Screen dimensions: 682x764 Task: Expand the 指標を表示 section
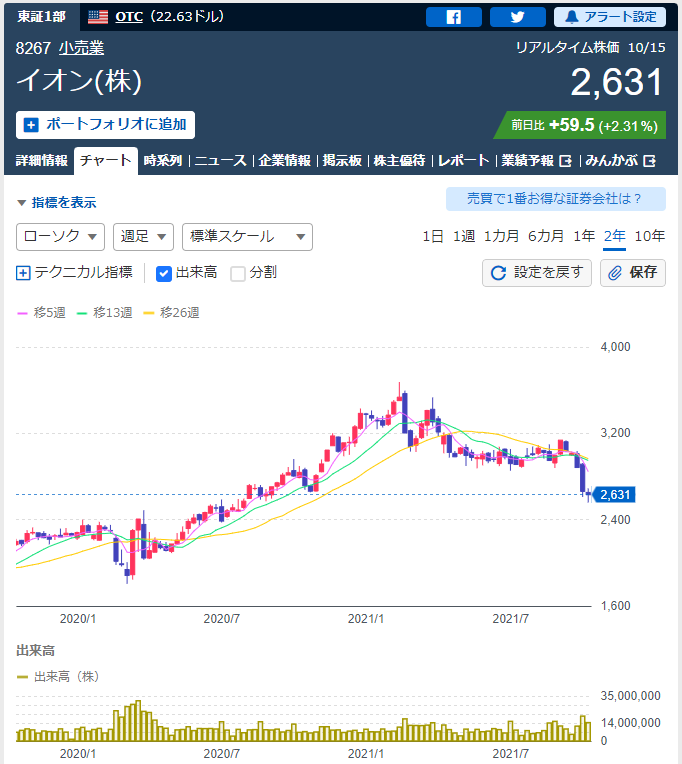pyautogui.click(x=57, y=202)
